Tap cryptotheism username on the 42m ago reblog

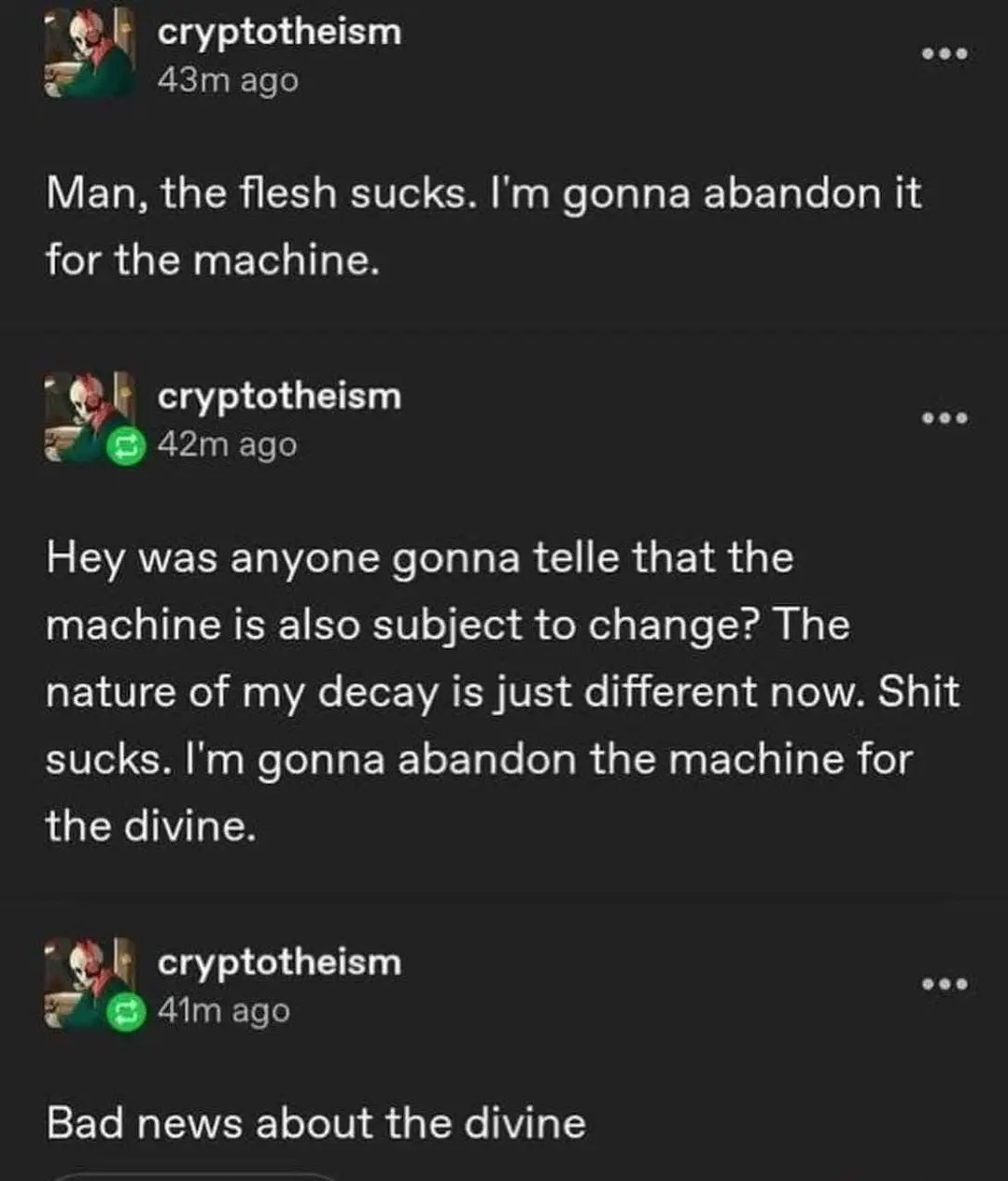tap(279, 396)
